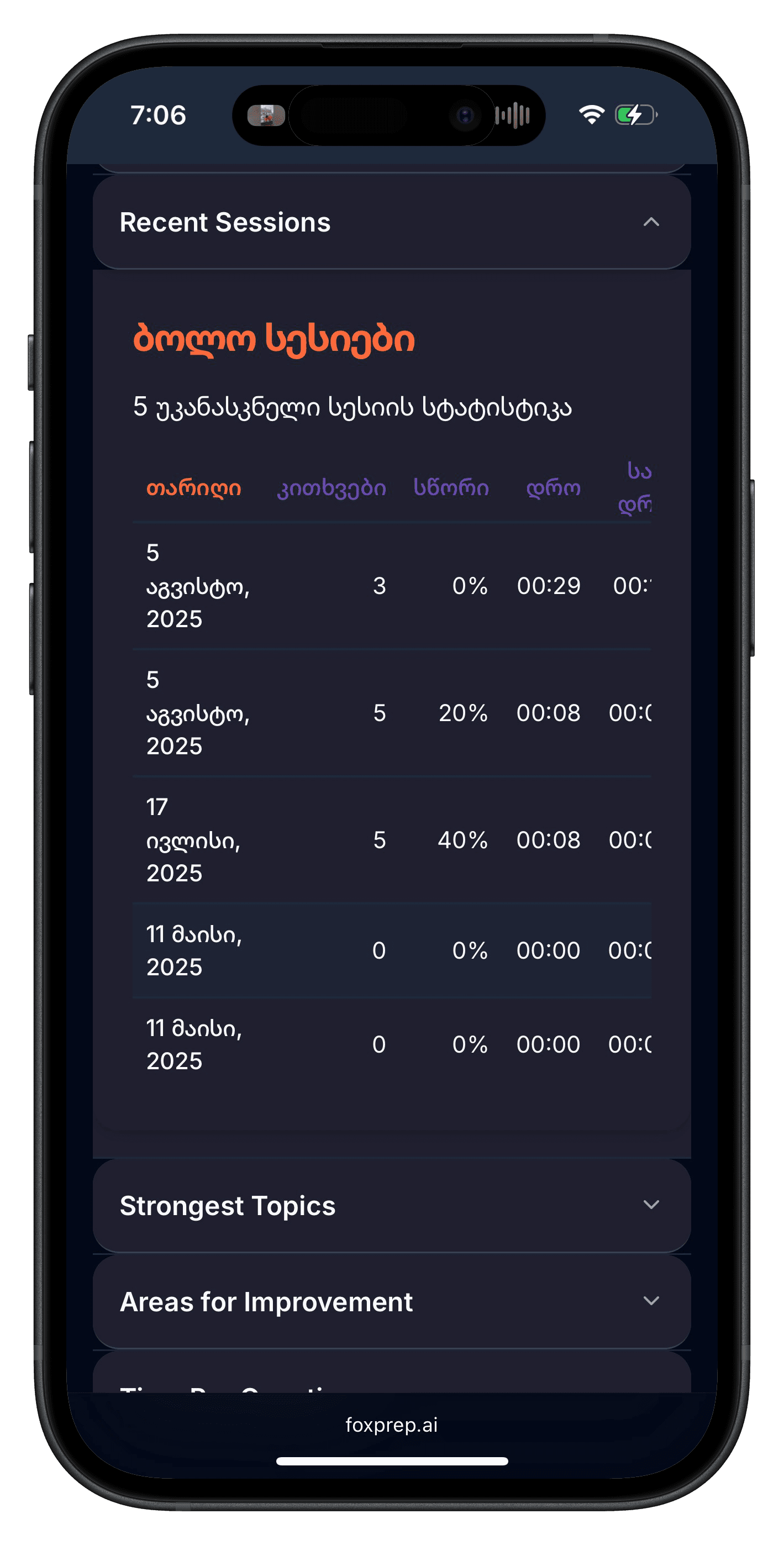Image resolution: width=784 pixels, height=1545 pixels.
Task: Select the დრო column header
Action: click(553, 487)
